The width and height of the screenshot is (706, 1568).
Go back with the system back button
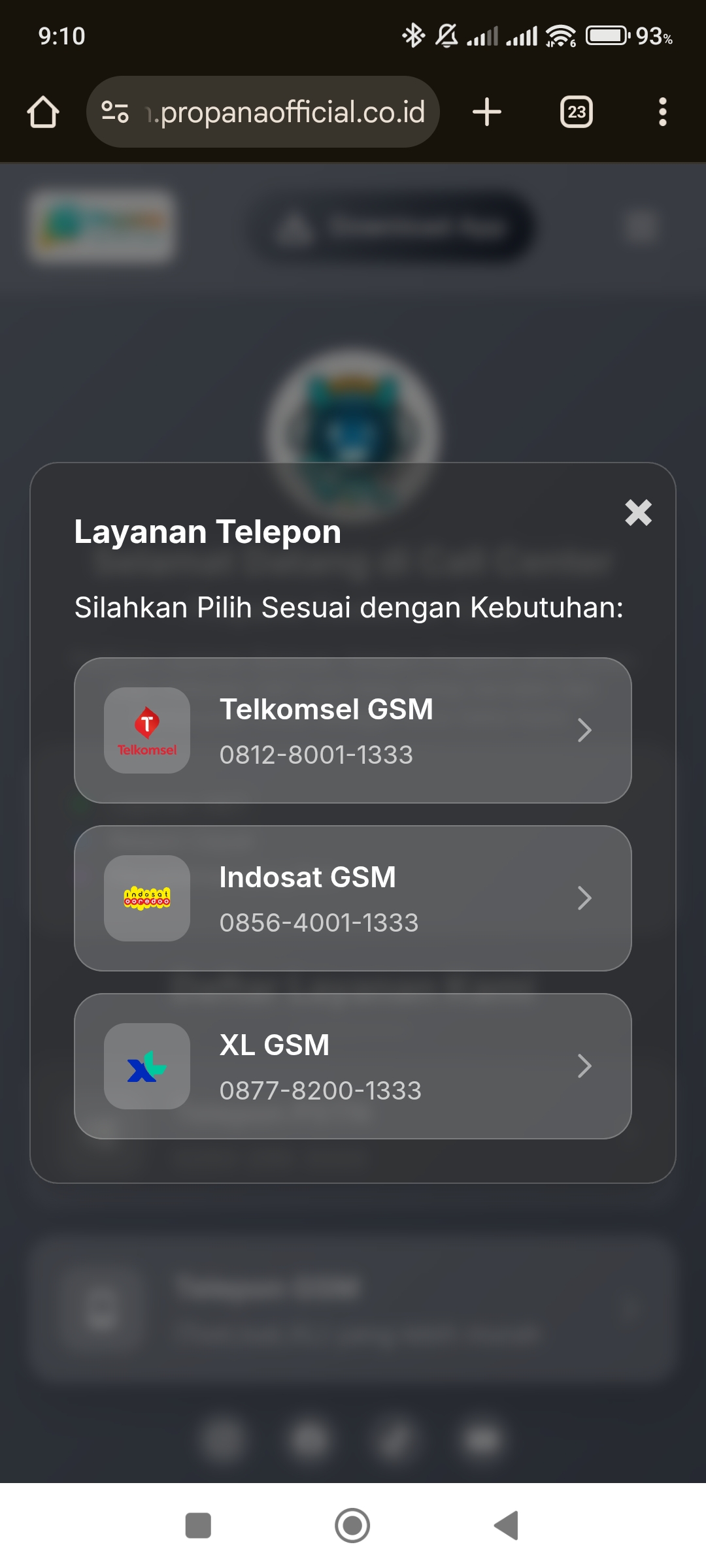tap(507, 1526)
